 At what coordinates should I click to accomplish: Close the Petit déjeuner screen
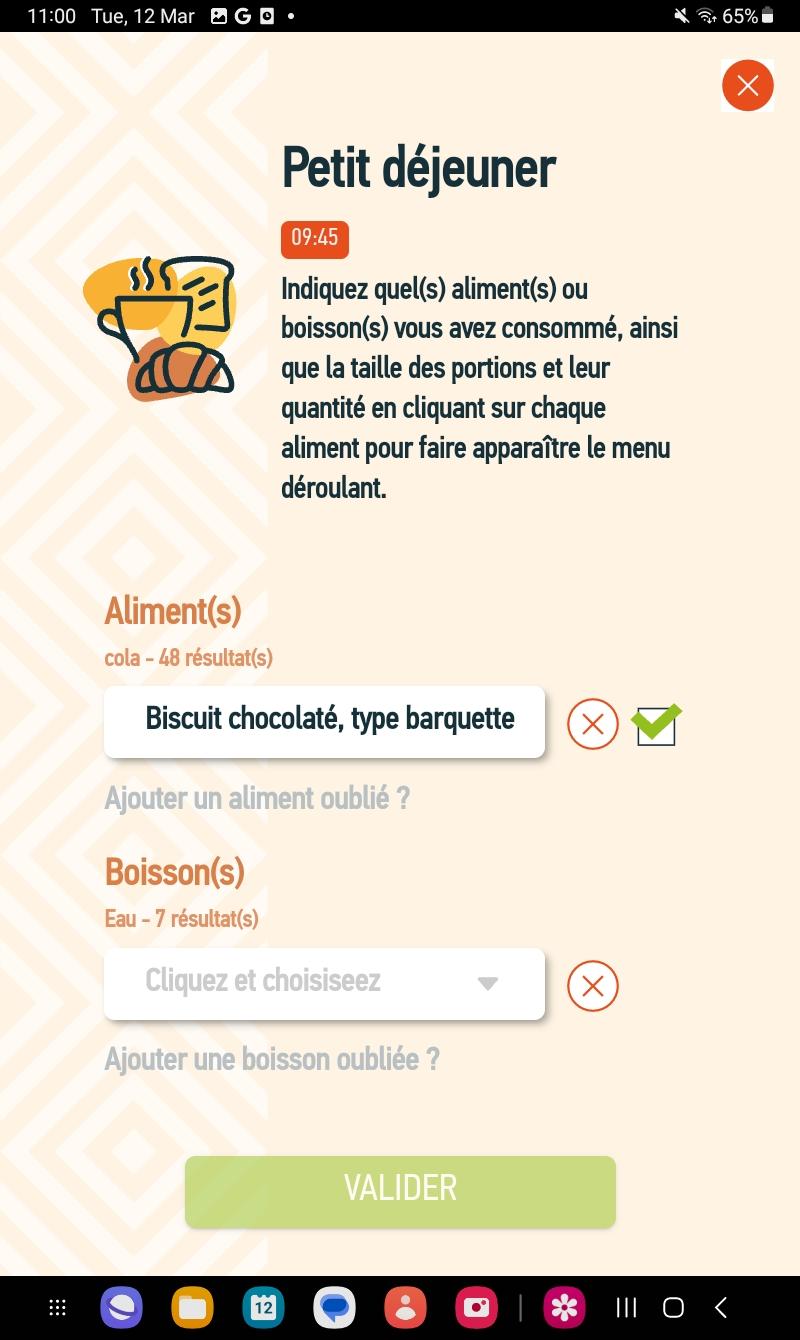[747, 86]
